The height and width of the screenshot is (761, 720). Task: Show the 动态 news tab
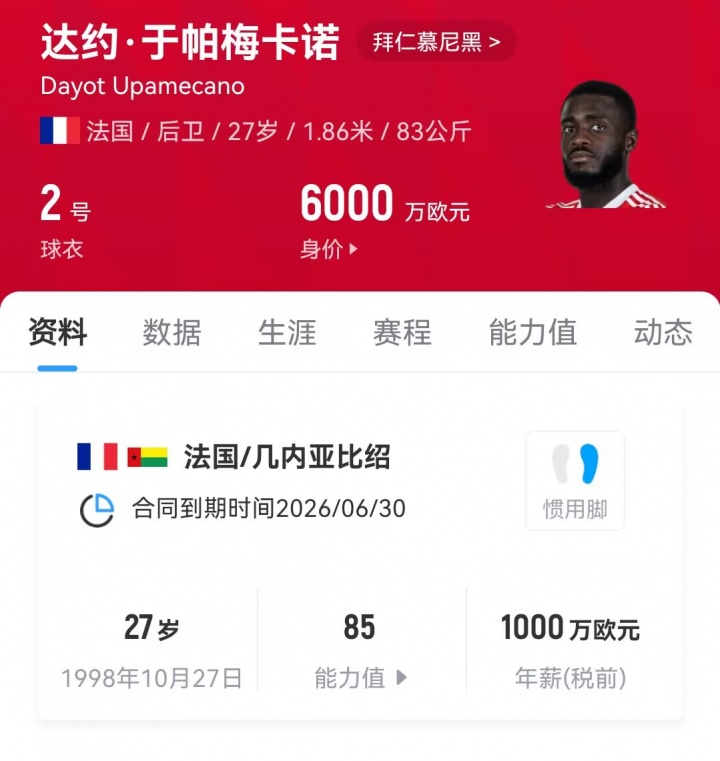click(663, 332)
